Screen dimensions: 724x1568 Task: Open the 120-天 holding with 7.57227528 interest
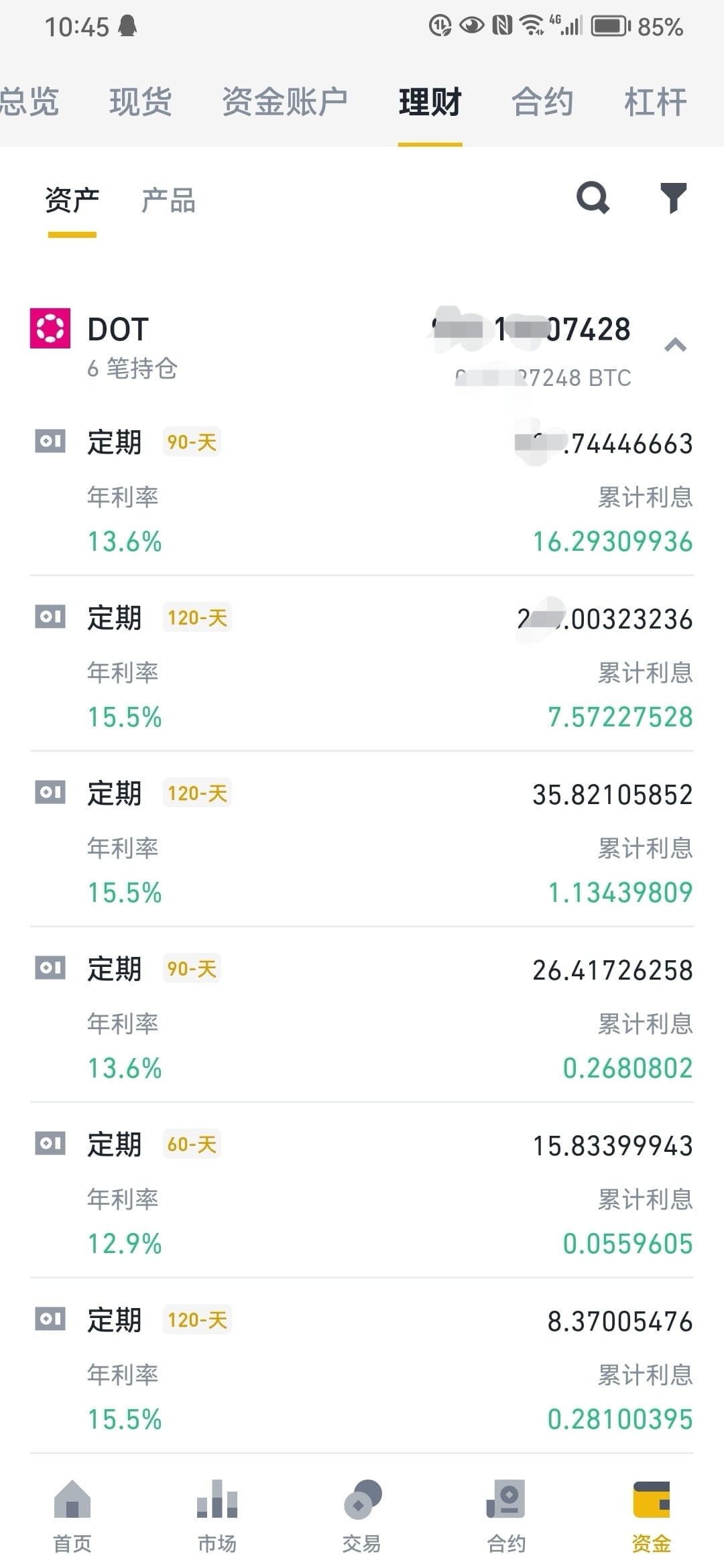point(362,668)
